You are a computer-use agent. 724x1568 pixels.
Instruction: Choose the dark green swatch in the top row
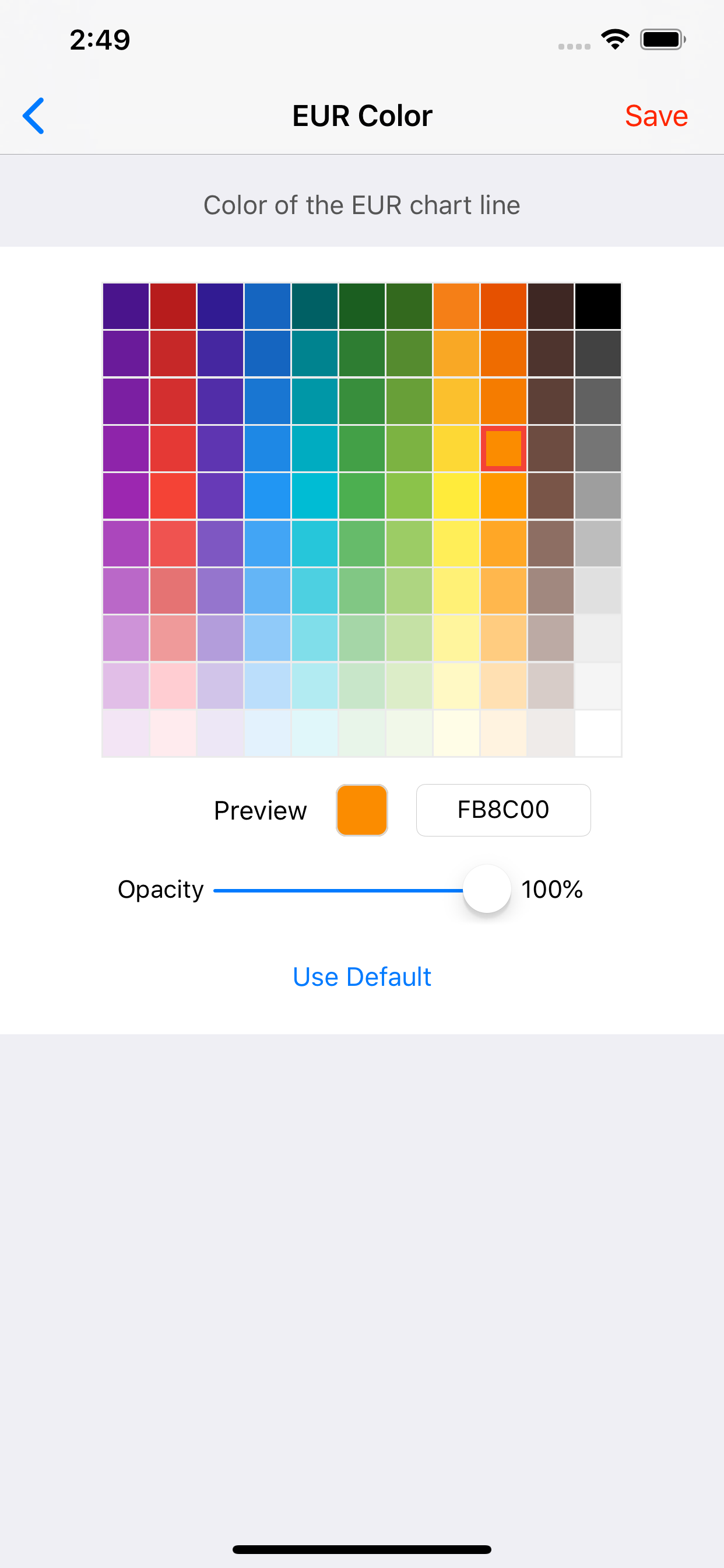coord(361,305)
